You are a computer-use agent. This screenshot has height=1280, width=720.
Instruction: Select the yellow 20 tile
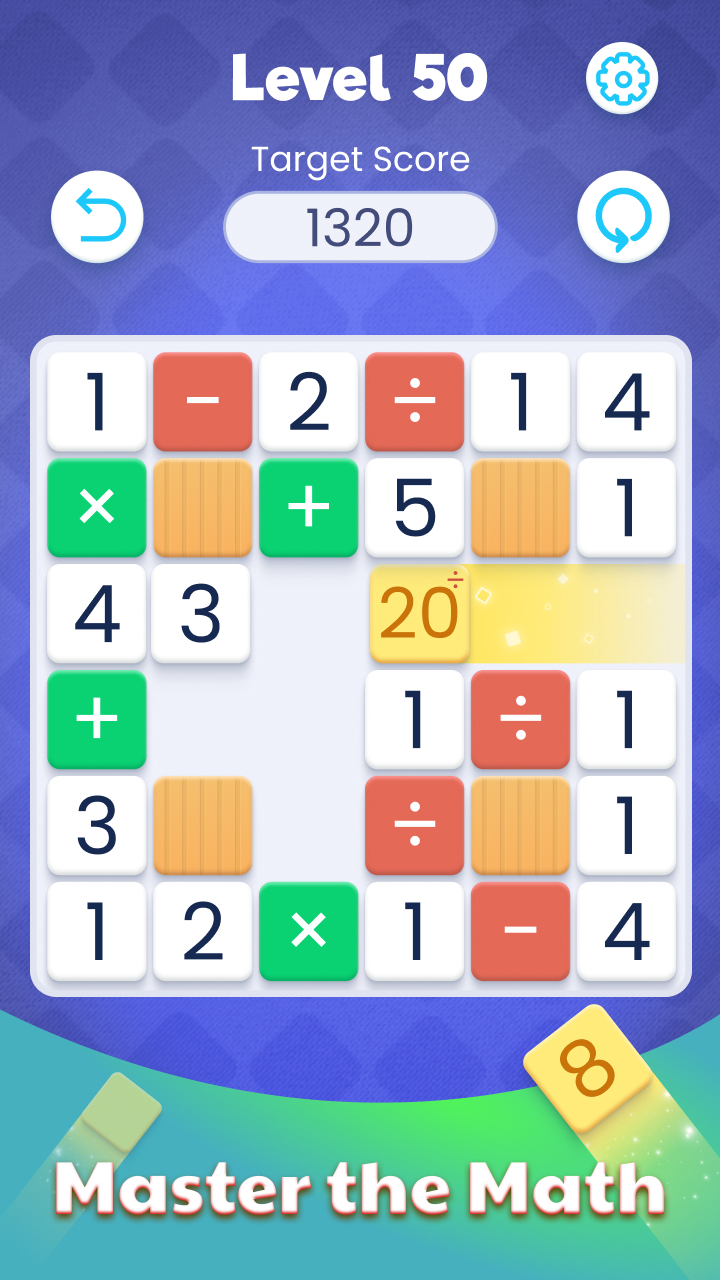click(x=420, y=613)
